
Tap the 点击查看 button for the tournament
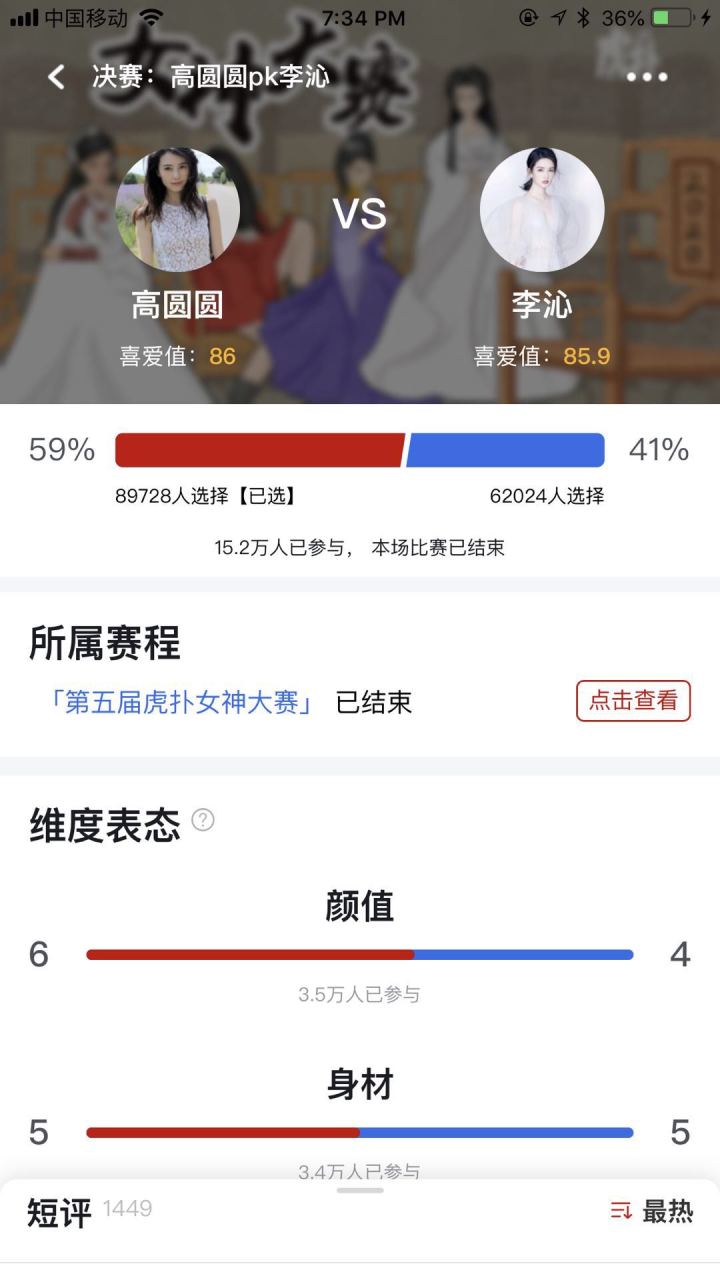(x=633, y=701)
